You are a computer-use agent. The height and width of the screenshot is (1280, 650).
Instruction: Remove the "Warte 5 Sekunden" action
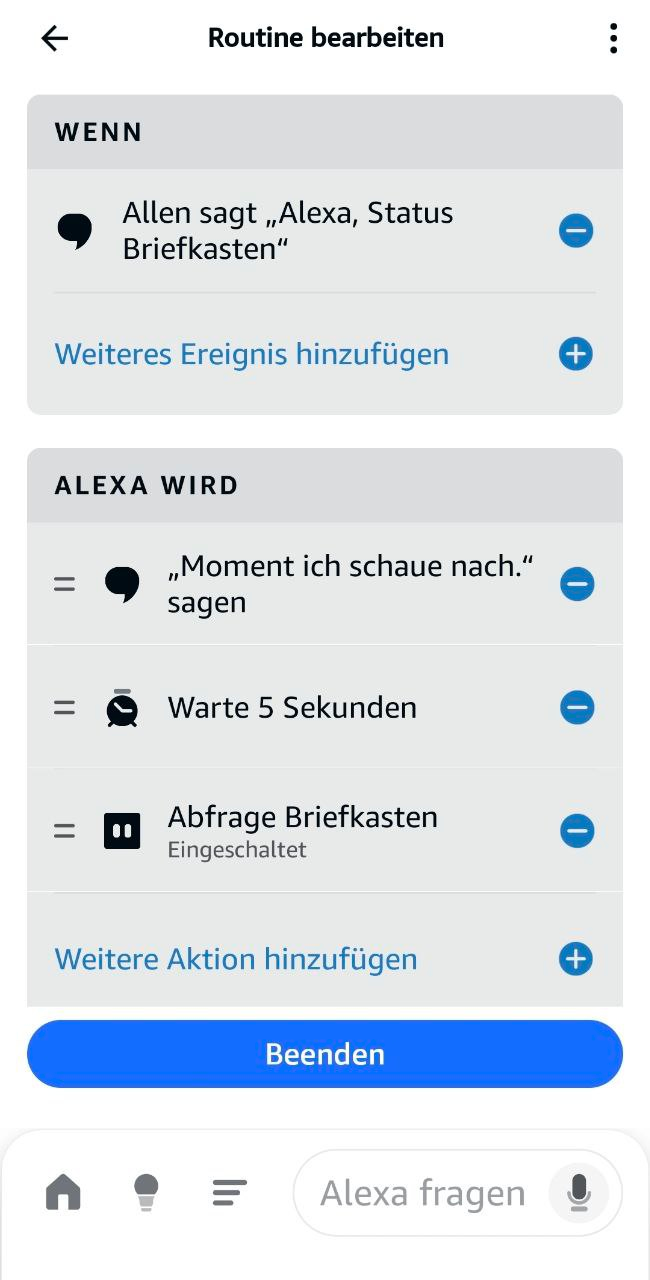click(x=577, y=708)
